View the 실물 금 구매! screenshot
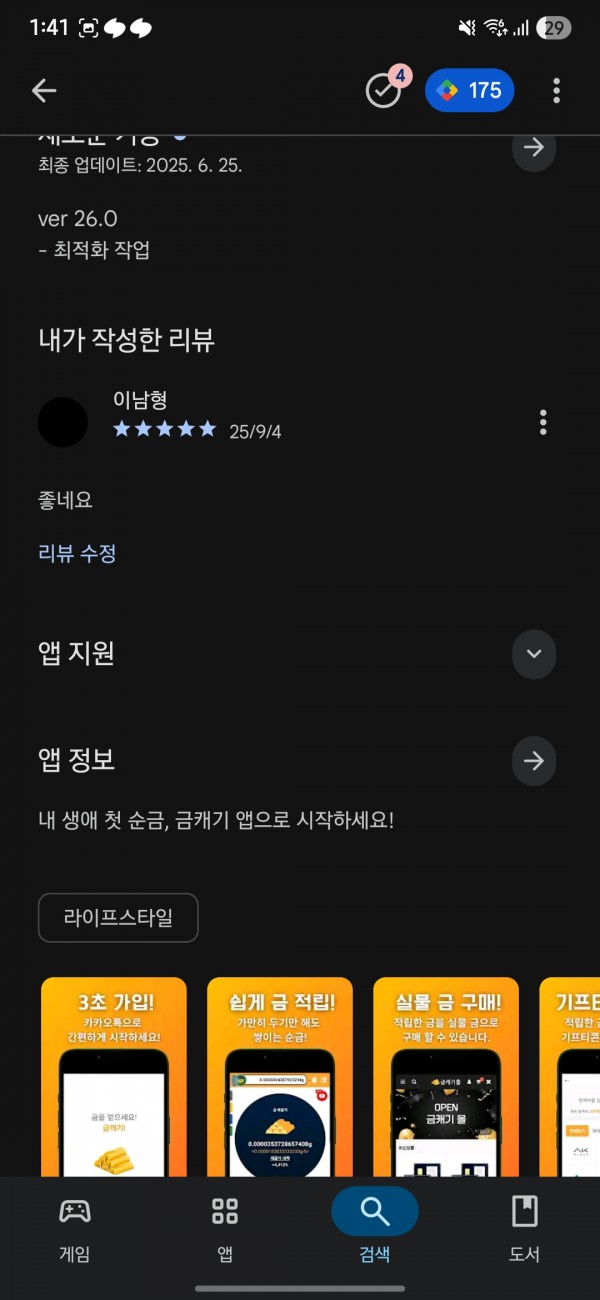Viewport: 600px width, 1300px height. (446, 1063)
